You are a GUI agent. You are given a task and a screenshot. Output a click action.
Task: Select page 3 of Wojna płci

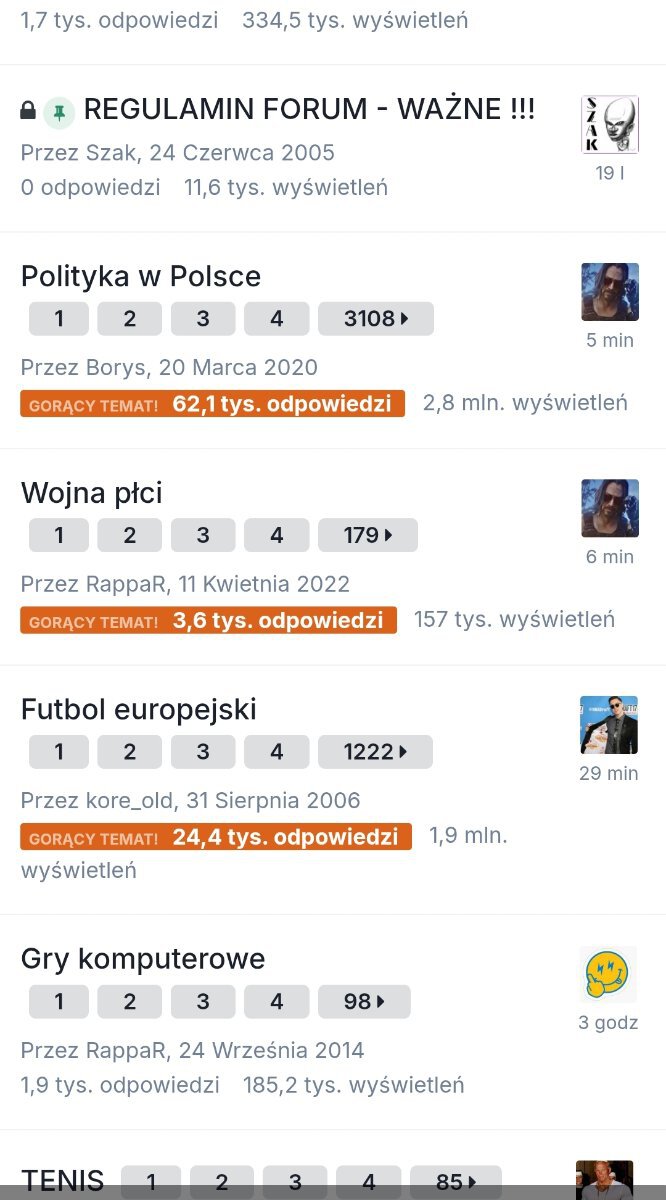click(203, 535)
